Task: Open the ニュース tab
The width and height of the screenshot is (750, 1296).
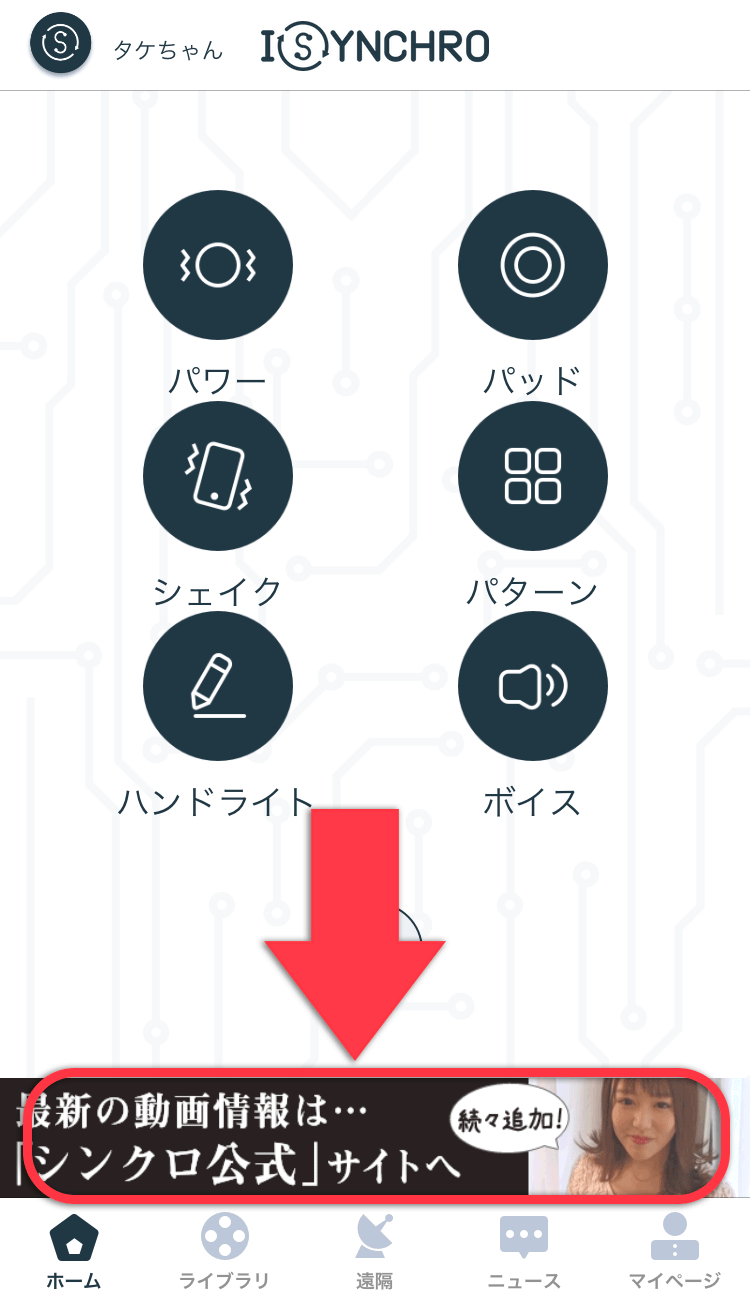Action: 524,1250
